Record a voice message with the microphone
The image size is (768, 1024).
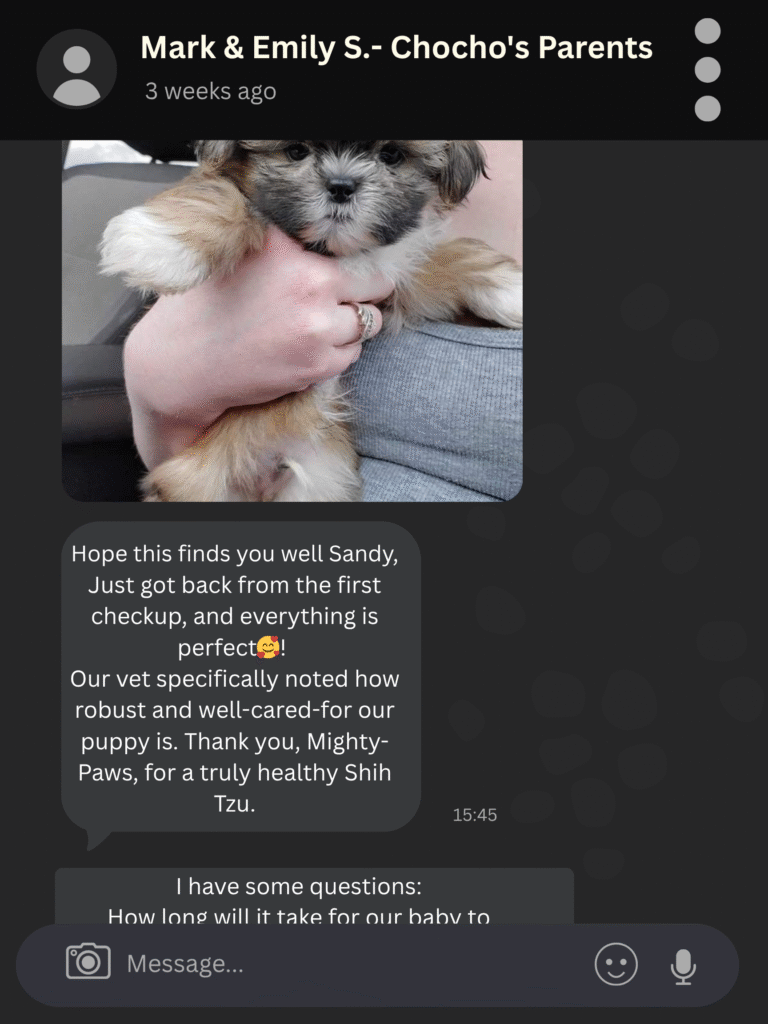click(683, 965)
